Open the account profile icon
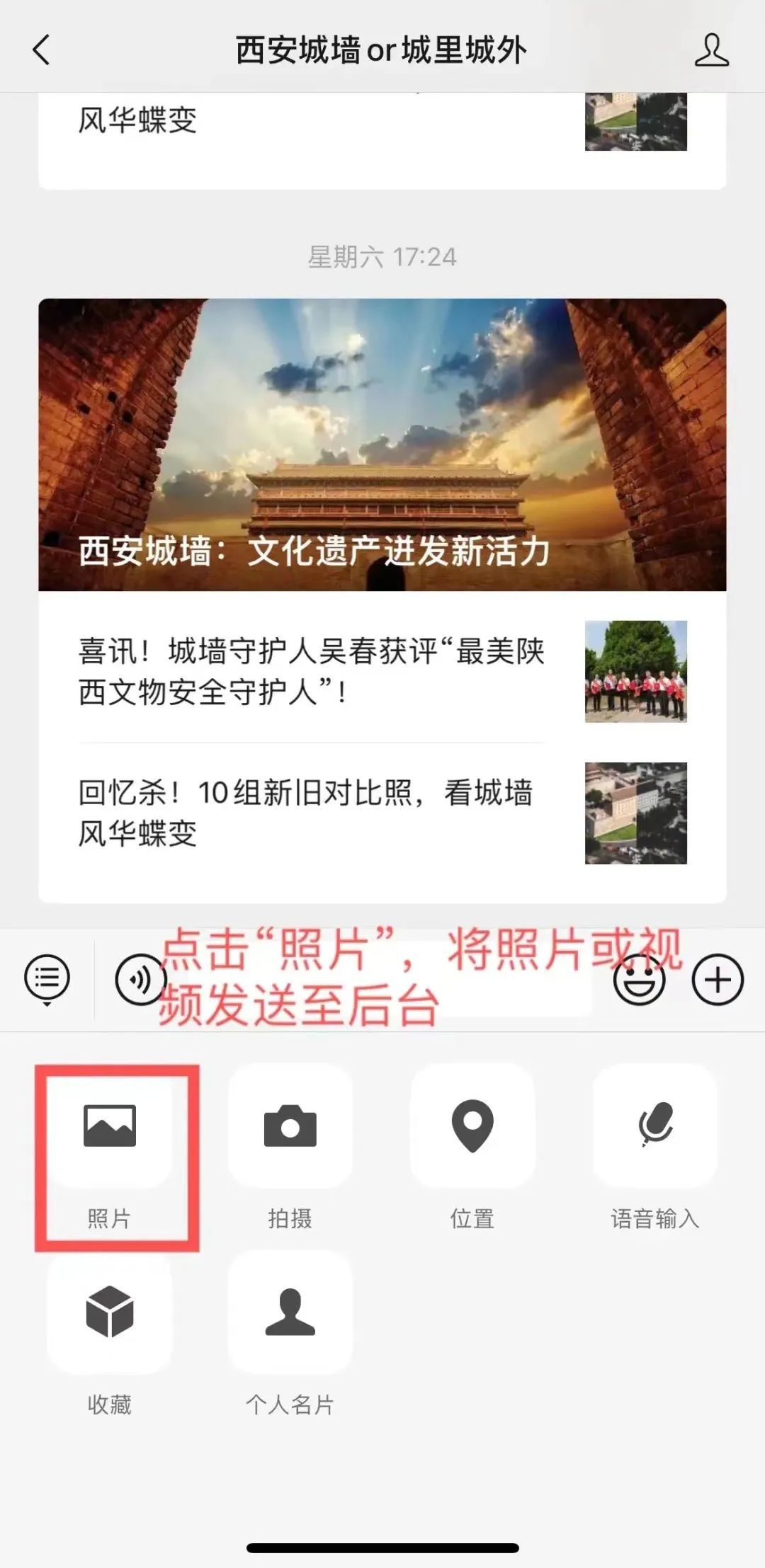Image resolution: width=765 pixels, height=1568 pixels. point(711,50)
